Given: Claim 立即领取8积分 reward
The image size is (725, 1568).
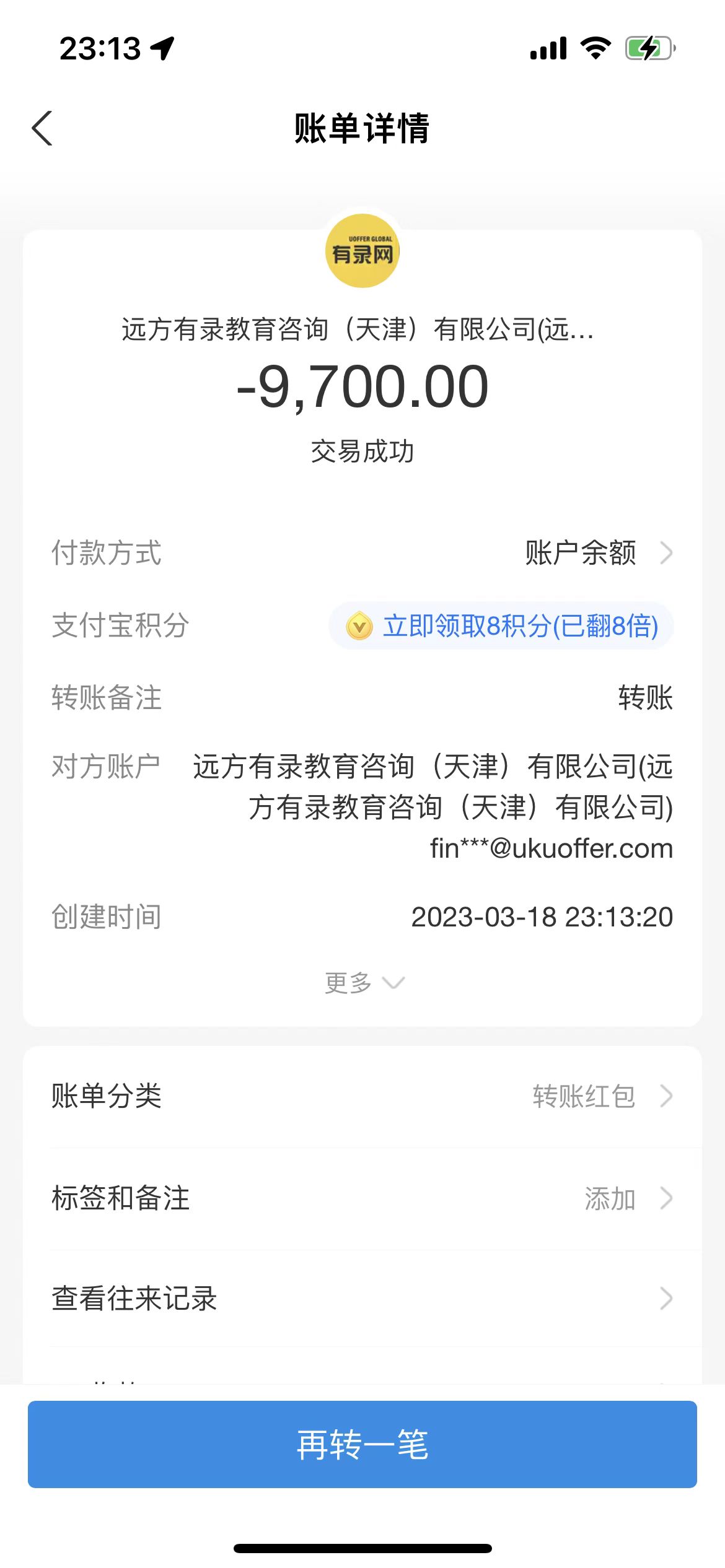Looking at the screenshot, I should (502, 625).
